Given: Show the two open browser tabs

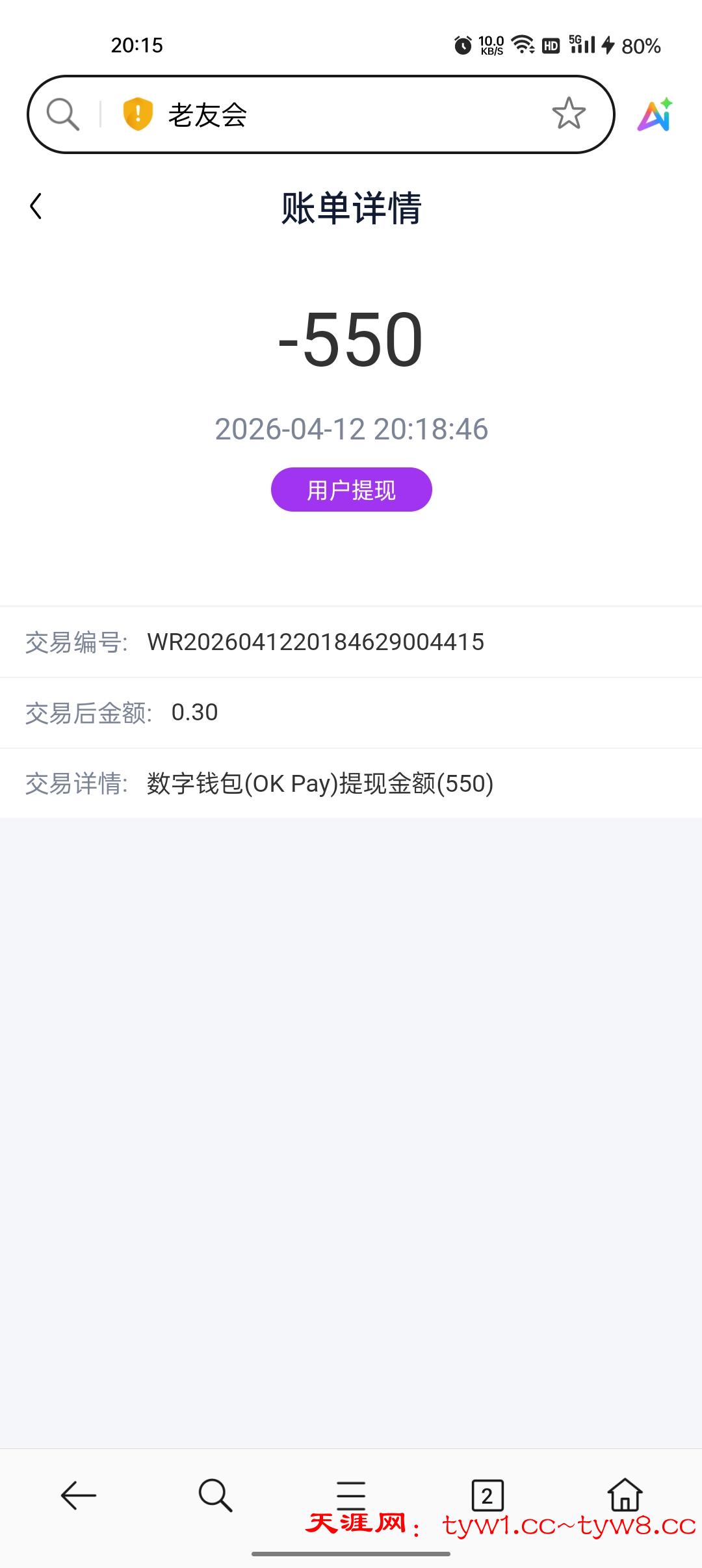Looking at the screenshot, I should pyautogui.click(x=487, y=1495).
